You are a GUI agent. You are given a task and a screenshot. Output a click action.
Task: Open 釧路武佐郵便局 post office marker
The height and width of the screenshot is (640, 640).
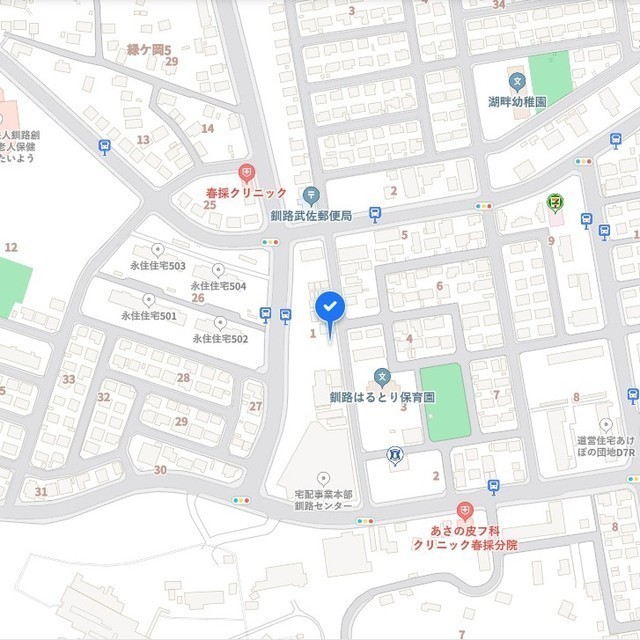coord(311,194)
